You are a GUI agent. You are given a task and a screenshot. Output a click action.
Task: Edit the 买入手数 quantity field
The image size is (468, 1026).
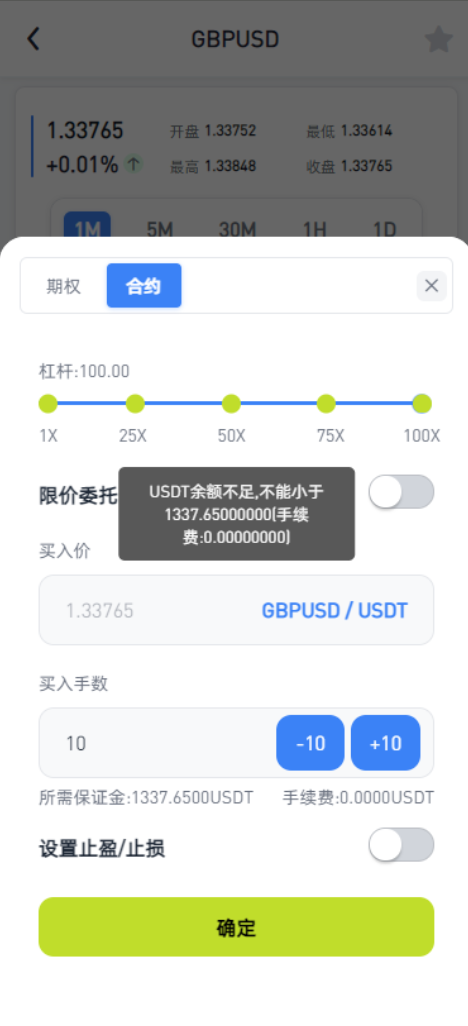point(157,743)
